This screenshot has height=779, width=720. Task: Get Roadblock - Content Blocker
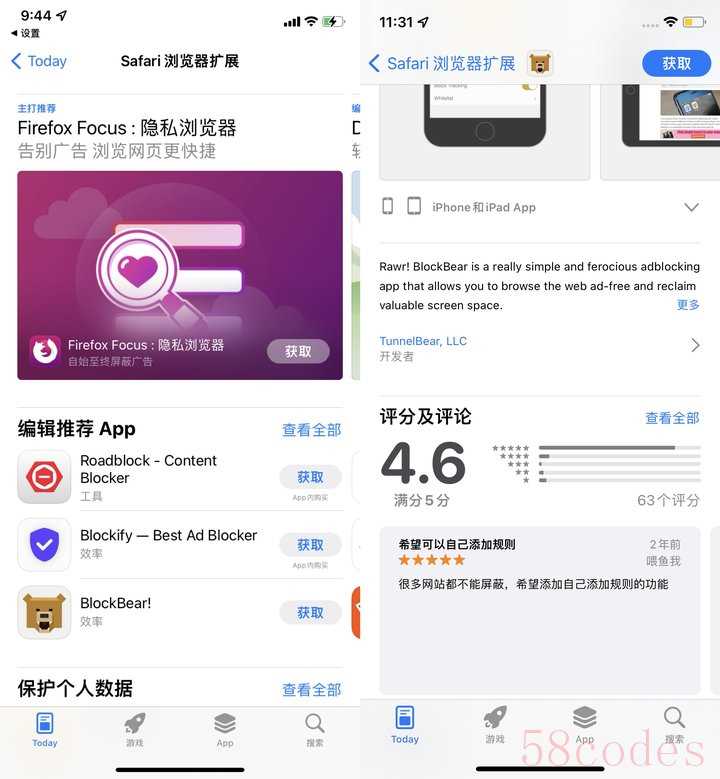point(310,477)
